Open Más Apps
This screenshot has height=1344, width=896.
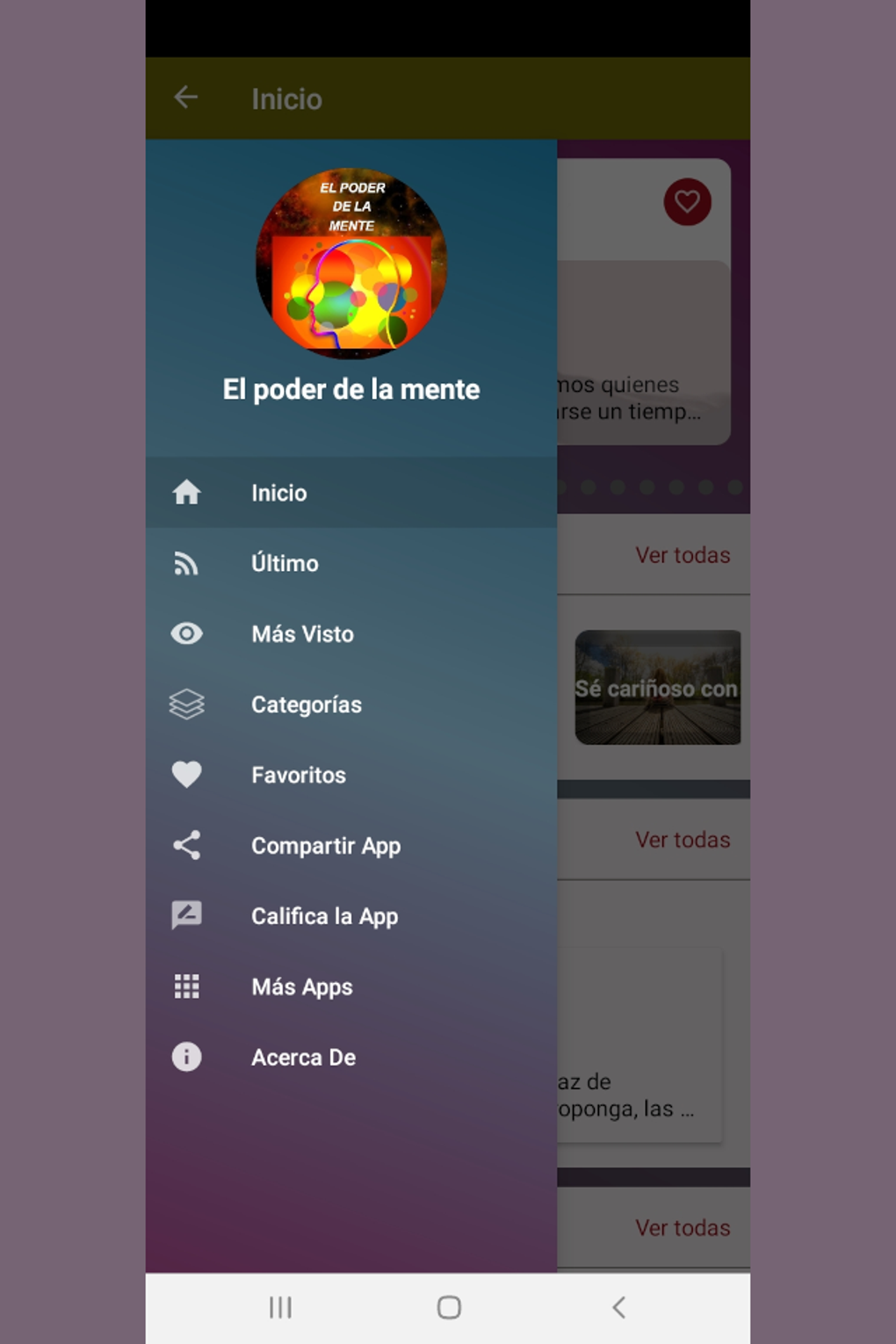(351, 986)
